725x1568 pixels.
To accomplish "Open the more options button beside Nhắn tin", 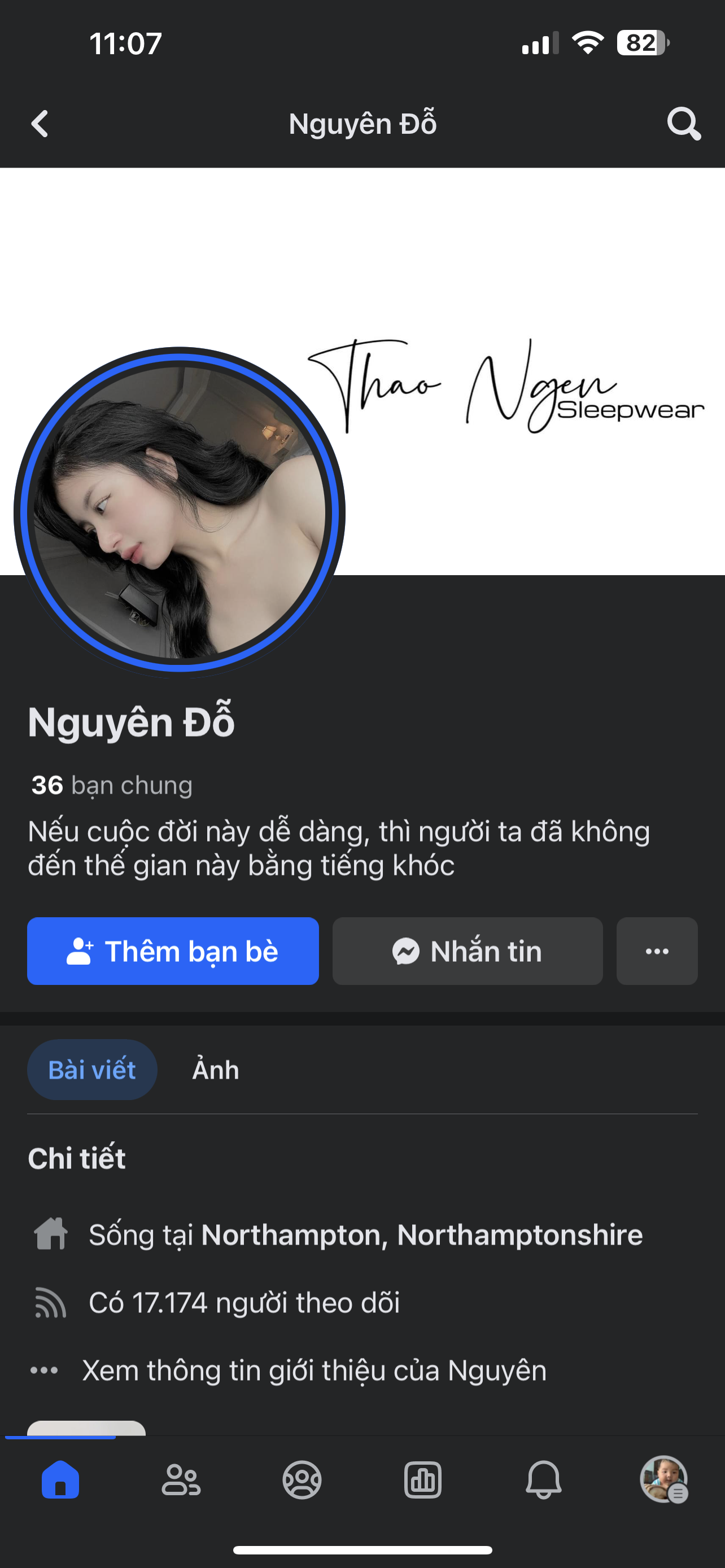I will pos(657,951).
